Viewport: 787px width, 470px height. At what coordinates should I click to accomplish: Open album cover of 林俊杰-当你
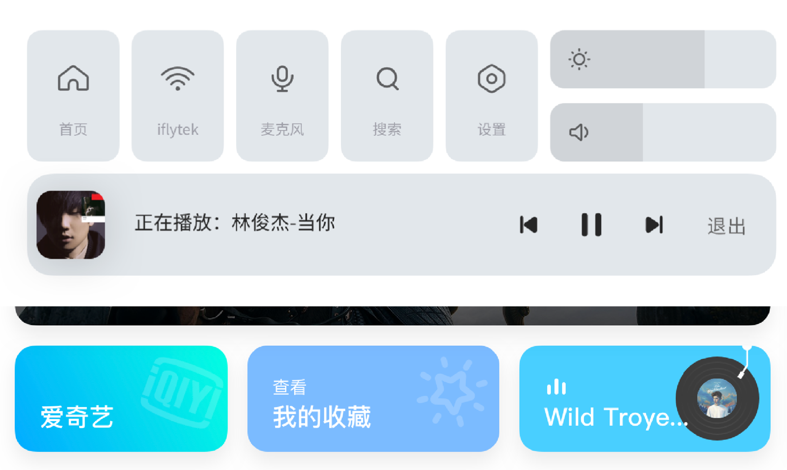coord(71,225)
